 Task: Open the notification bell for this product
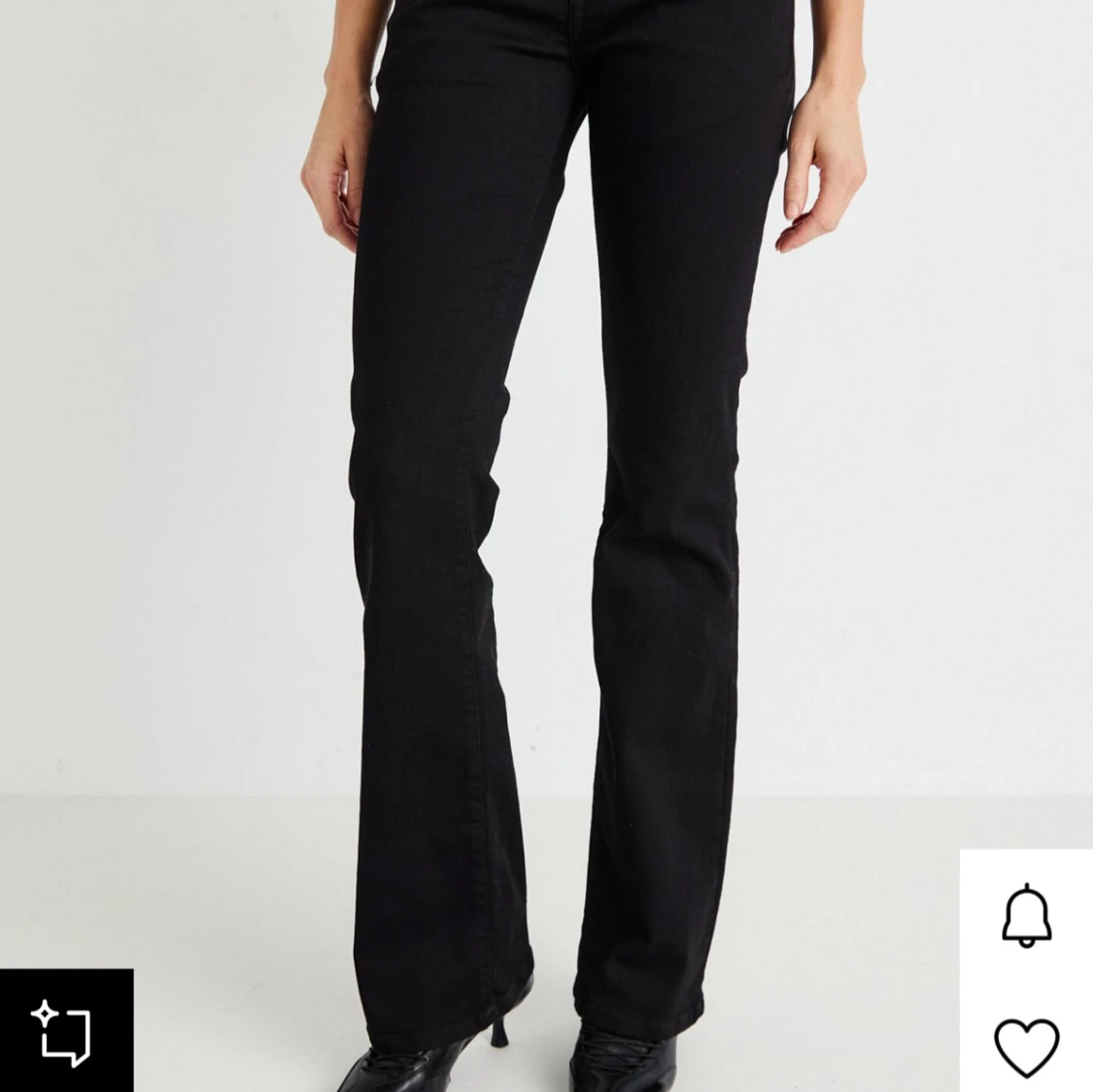tap(1027, 915)
